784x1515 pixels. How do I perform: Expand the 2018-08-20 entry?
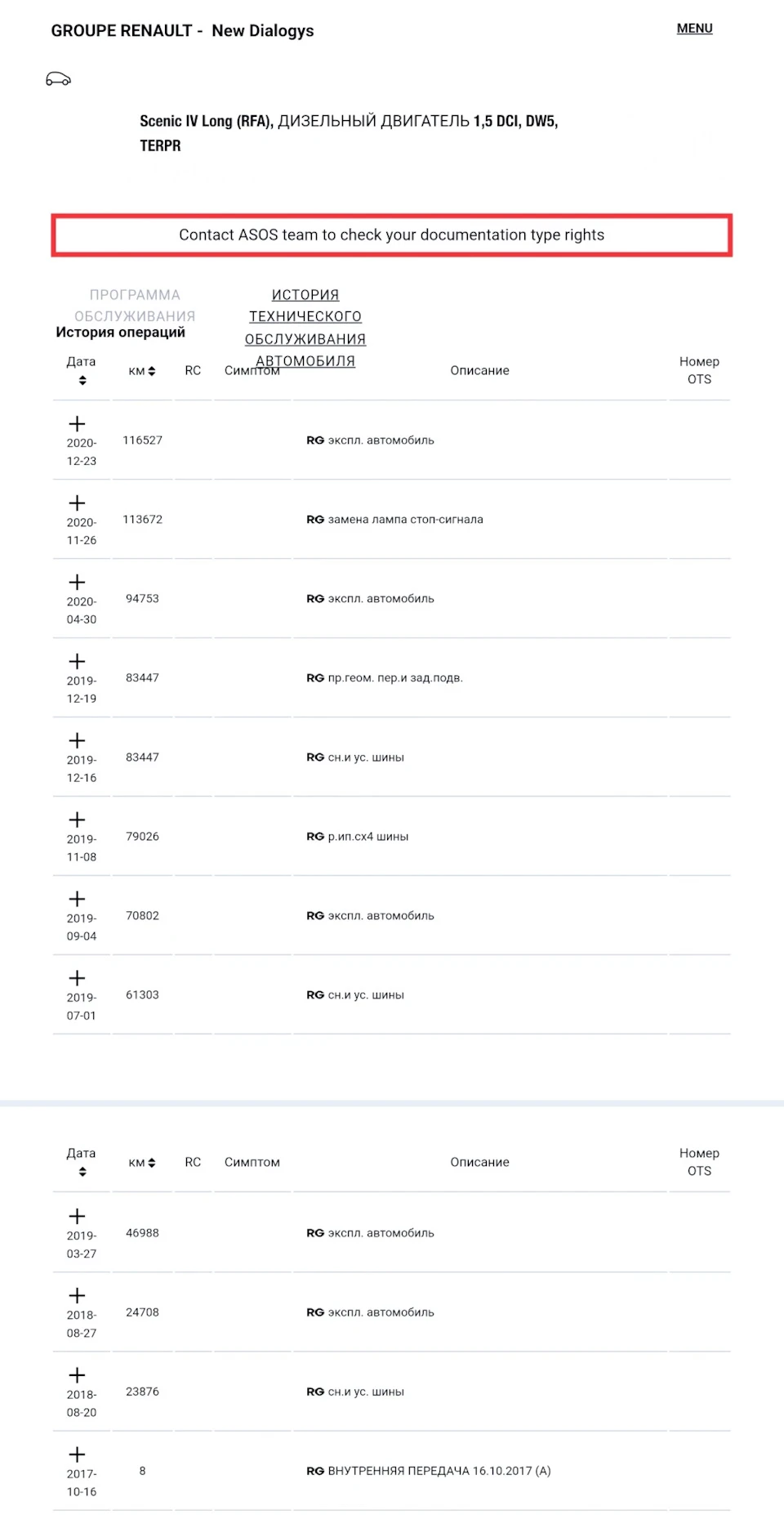pos(77,1375)
